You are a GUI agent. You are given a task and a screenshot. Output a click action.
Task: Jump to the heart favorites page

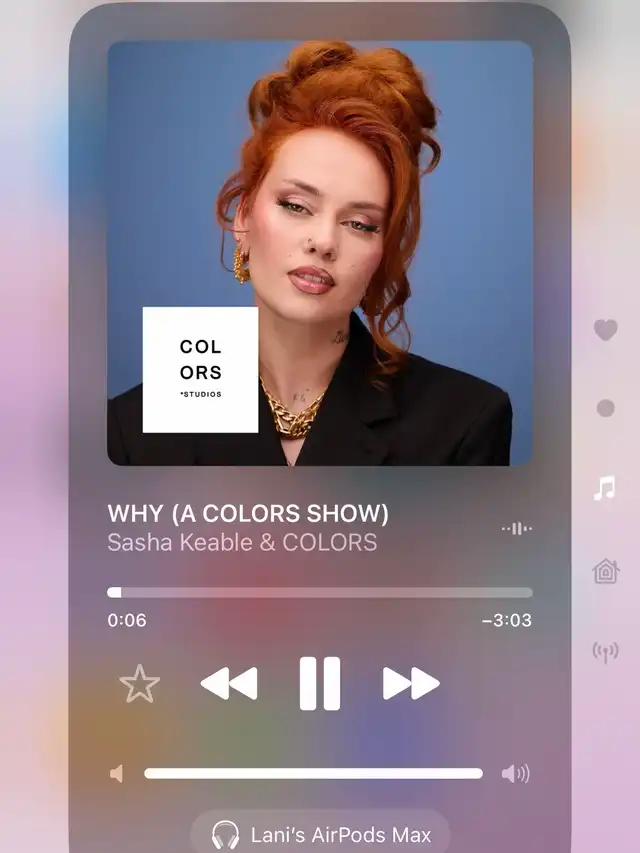click(606, 330)
